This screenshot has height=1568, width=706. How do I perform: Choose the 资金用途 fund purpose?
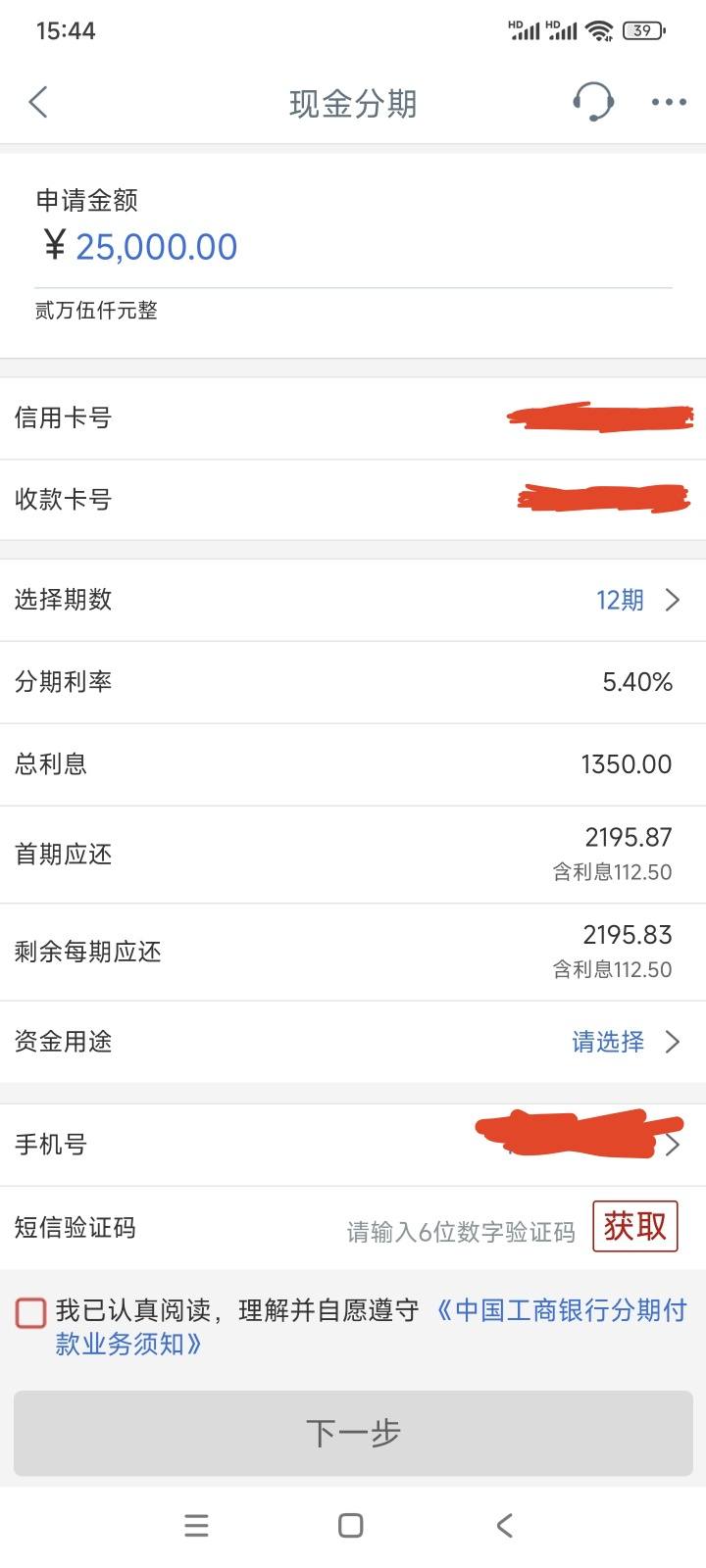click(353, 1042)
